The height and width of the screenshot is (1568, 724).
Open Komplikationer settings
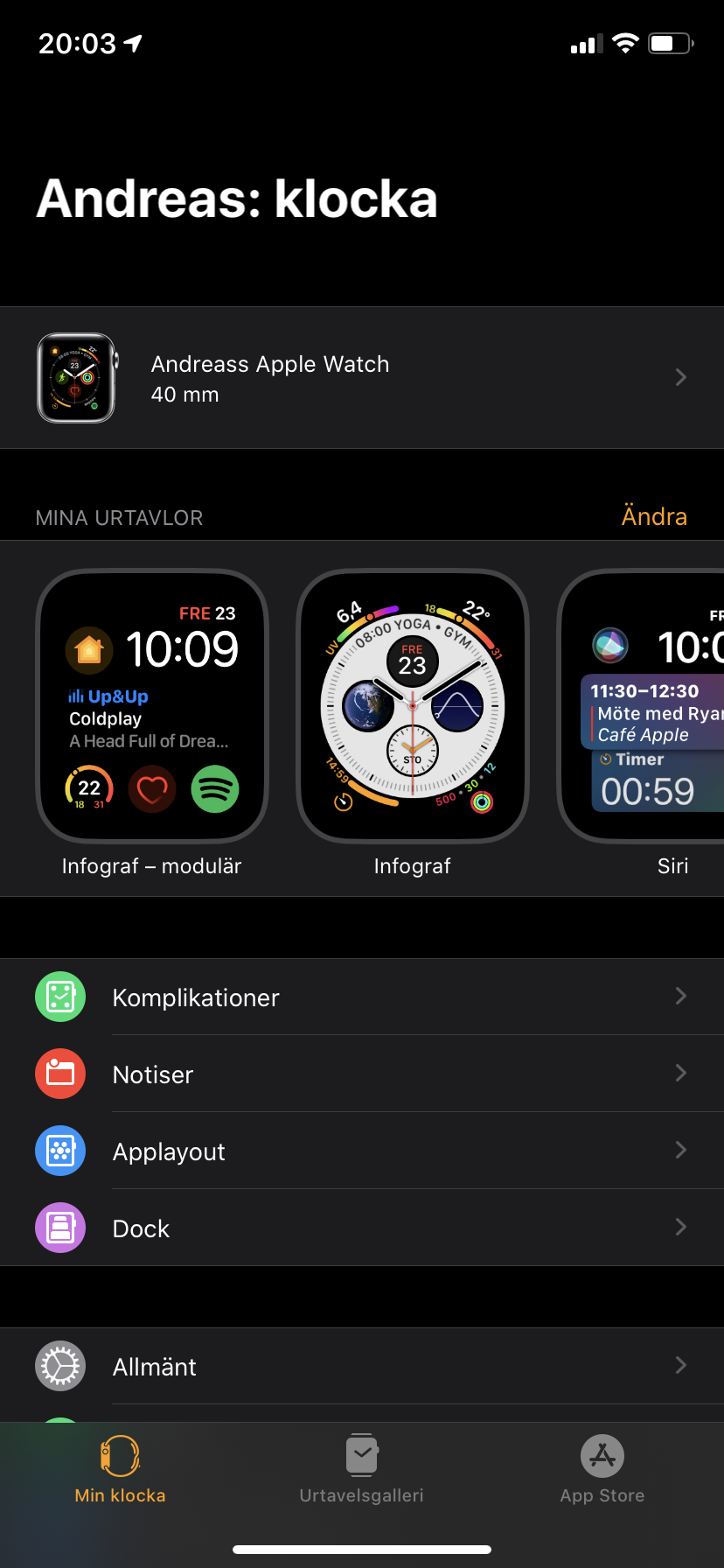(x=362, y=997)
